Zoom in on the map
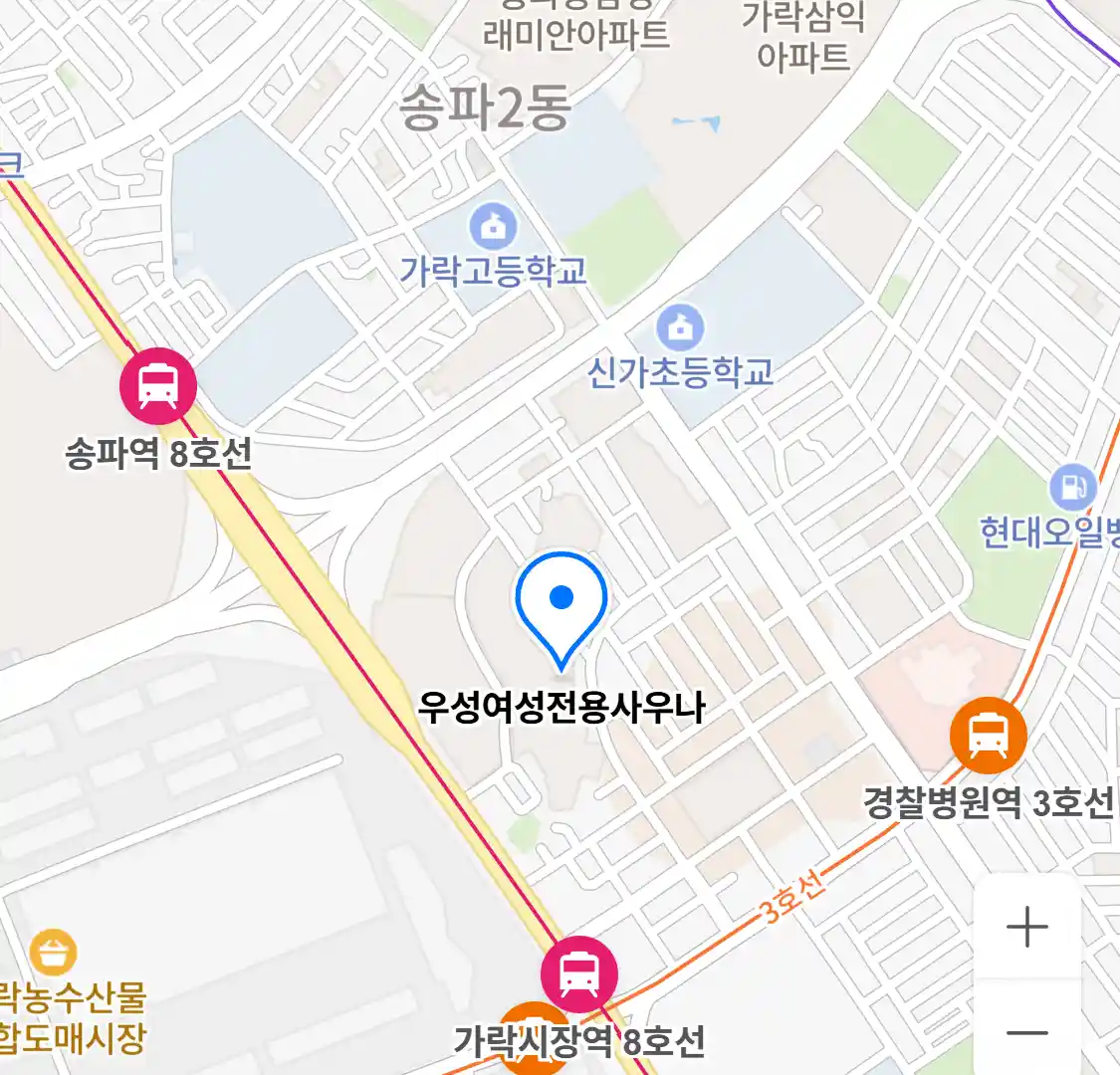The height and width of the screenshot is (1075, 1120). pos(1026,928)
